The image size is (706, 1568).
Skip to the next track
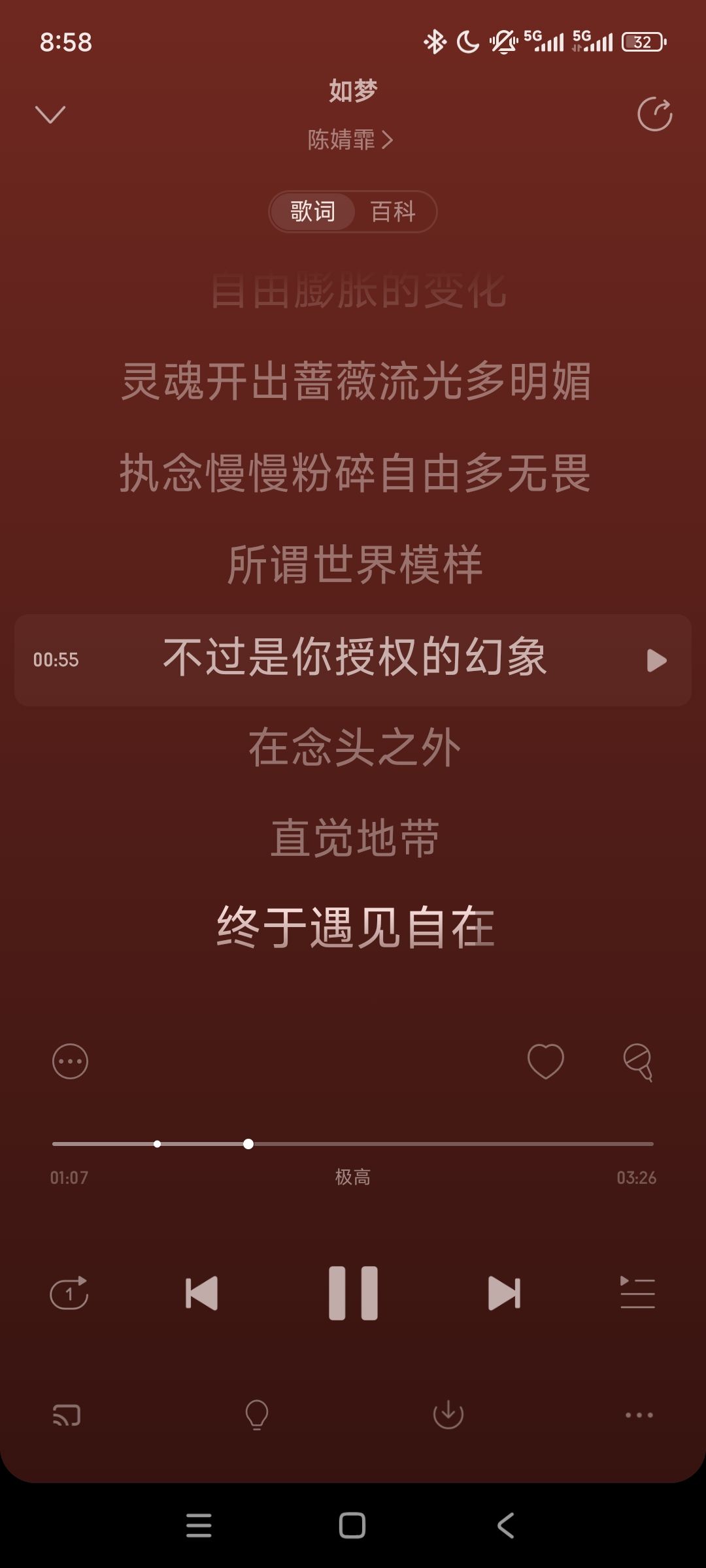coord(505,1293)
